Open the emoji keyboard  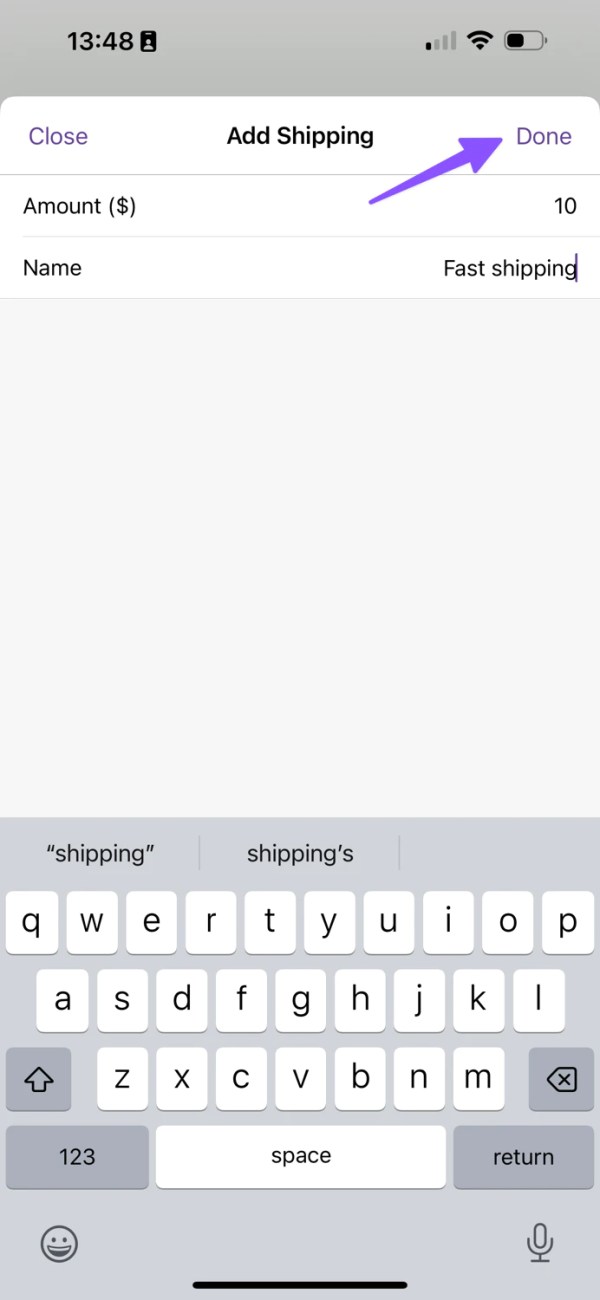click(x=59, y=1243)
